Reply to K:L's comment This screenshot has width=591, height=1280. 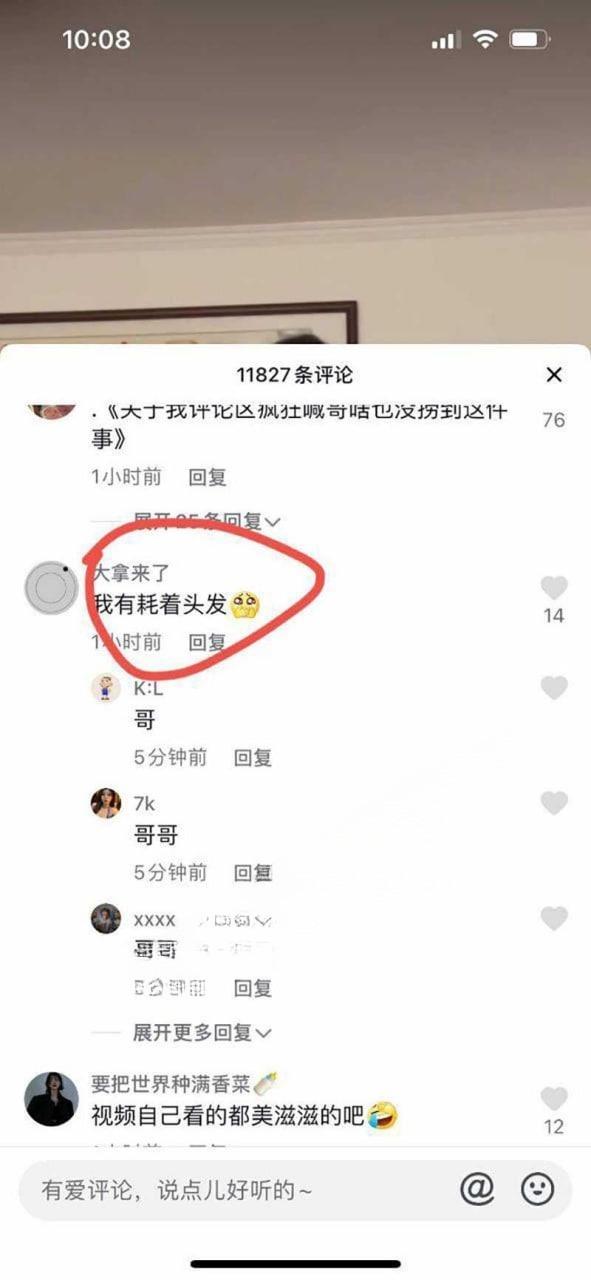point(253,758)
